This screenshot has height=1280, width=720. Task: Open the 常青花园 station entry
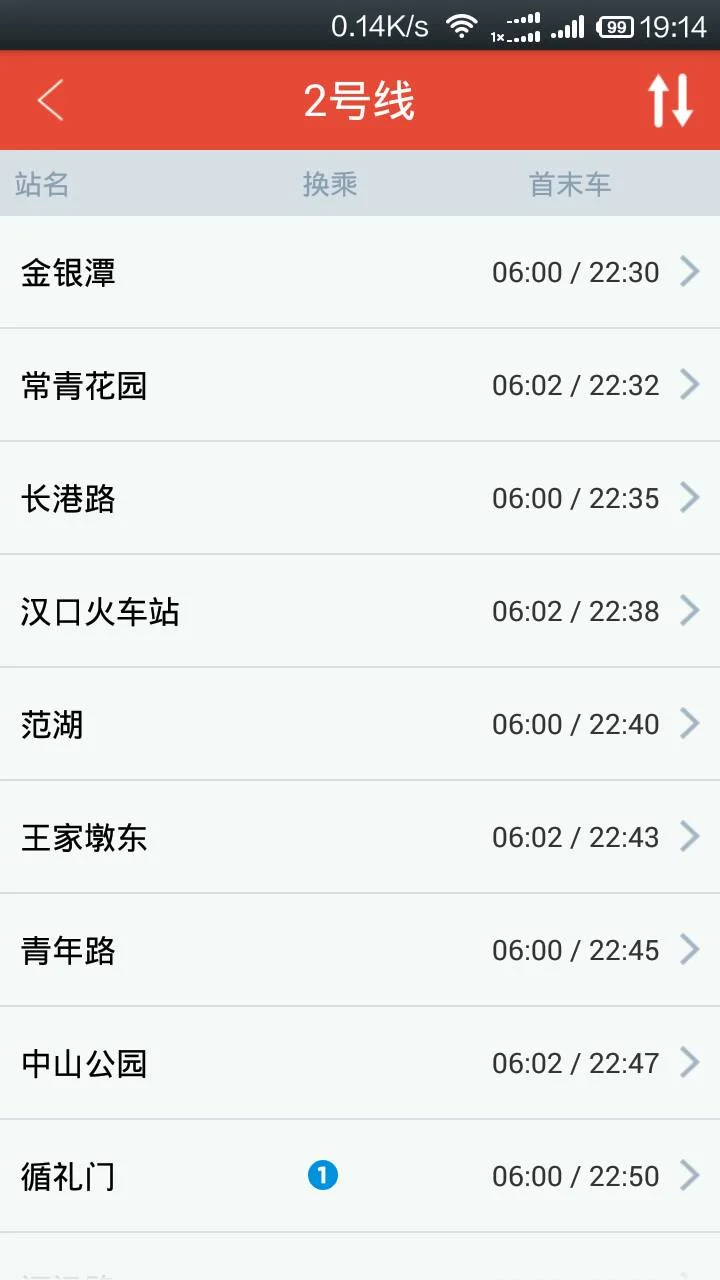(360, 385)
